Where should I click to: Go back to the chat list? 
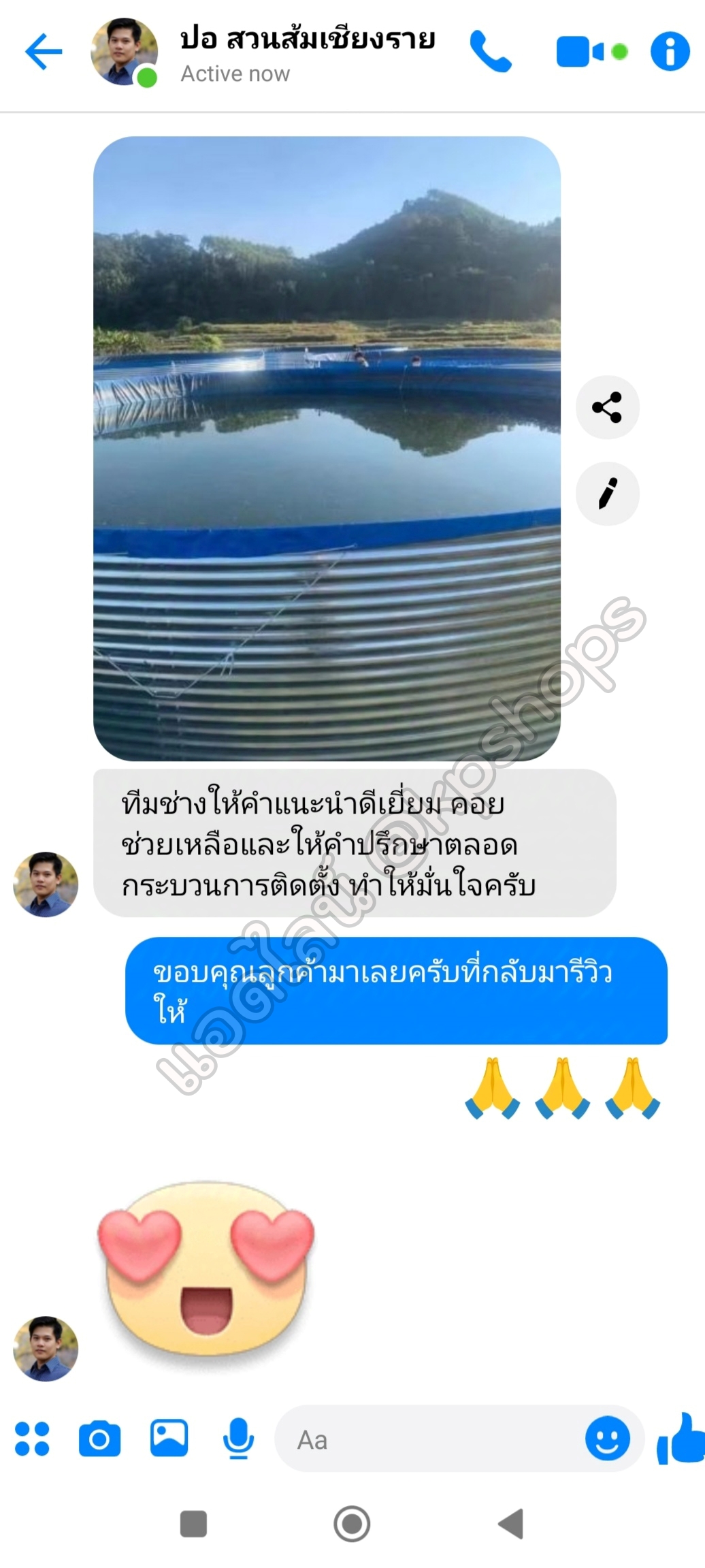click(44, 52)
